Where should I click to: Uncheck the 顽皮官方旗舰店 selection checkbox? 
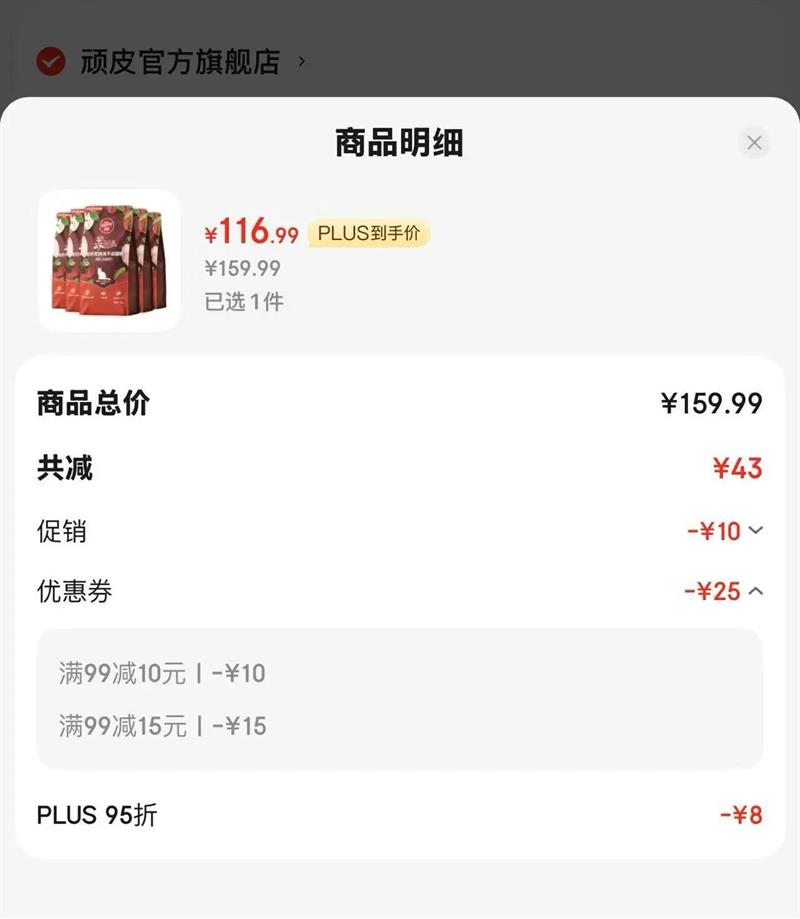50,62
